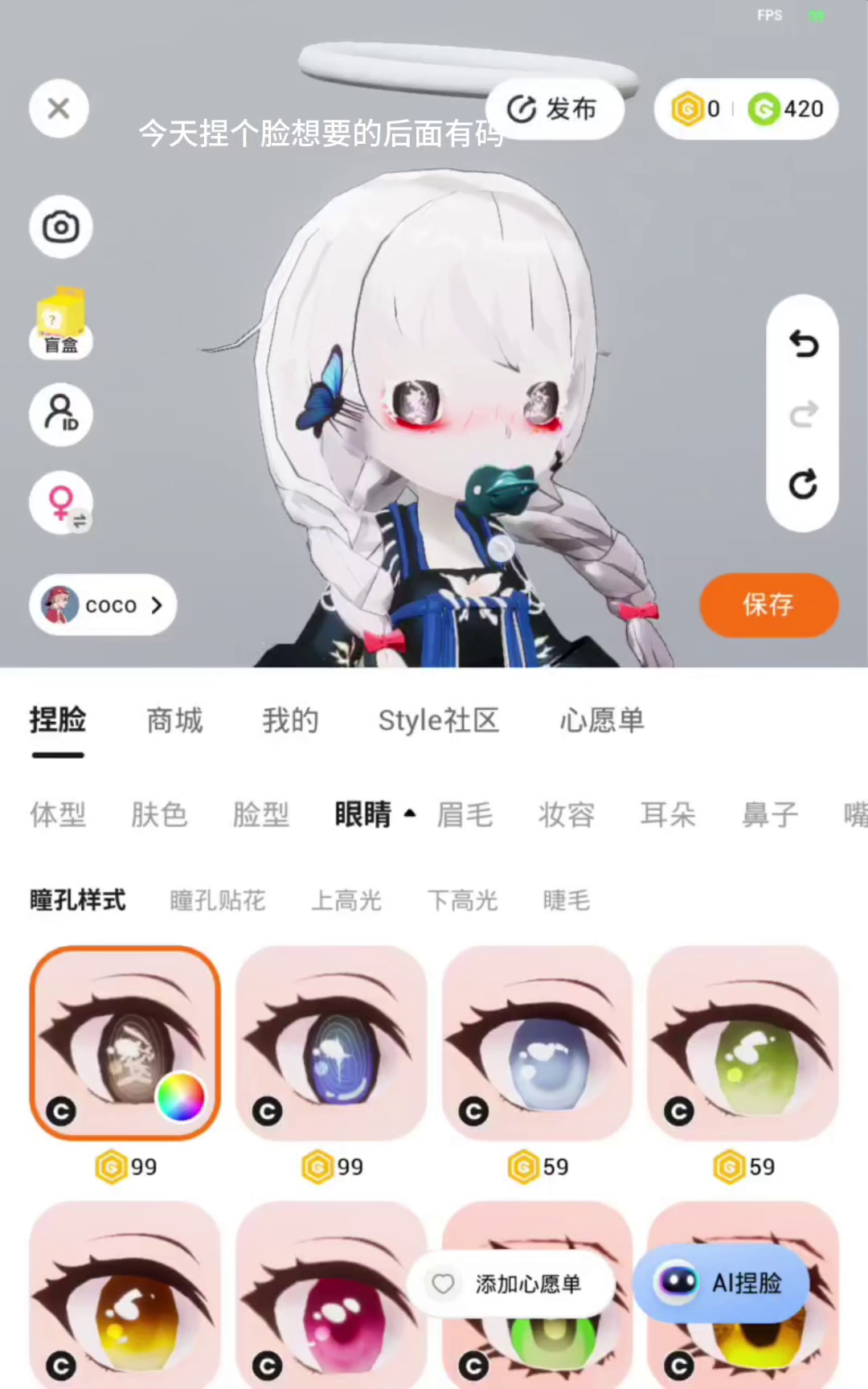Open AI捏脸 assistant
The image size is (868, 1389).
tap(720, 1283)
